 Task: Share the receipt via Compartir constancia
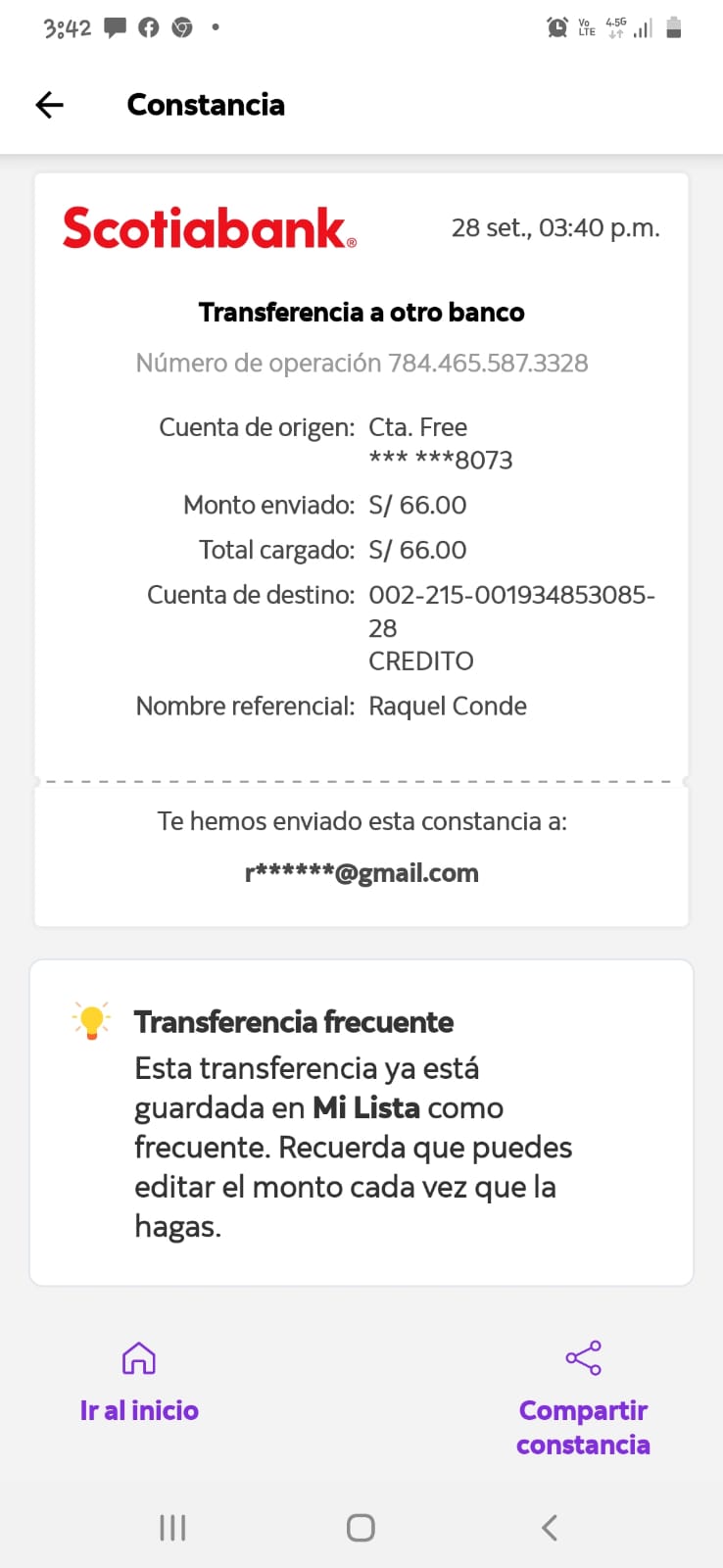583,1399
